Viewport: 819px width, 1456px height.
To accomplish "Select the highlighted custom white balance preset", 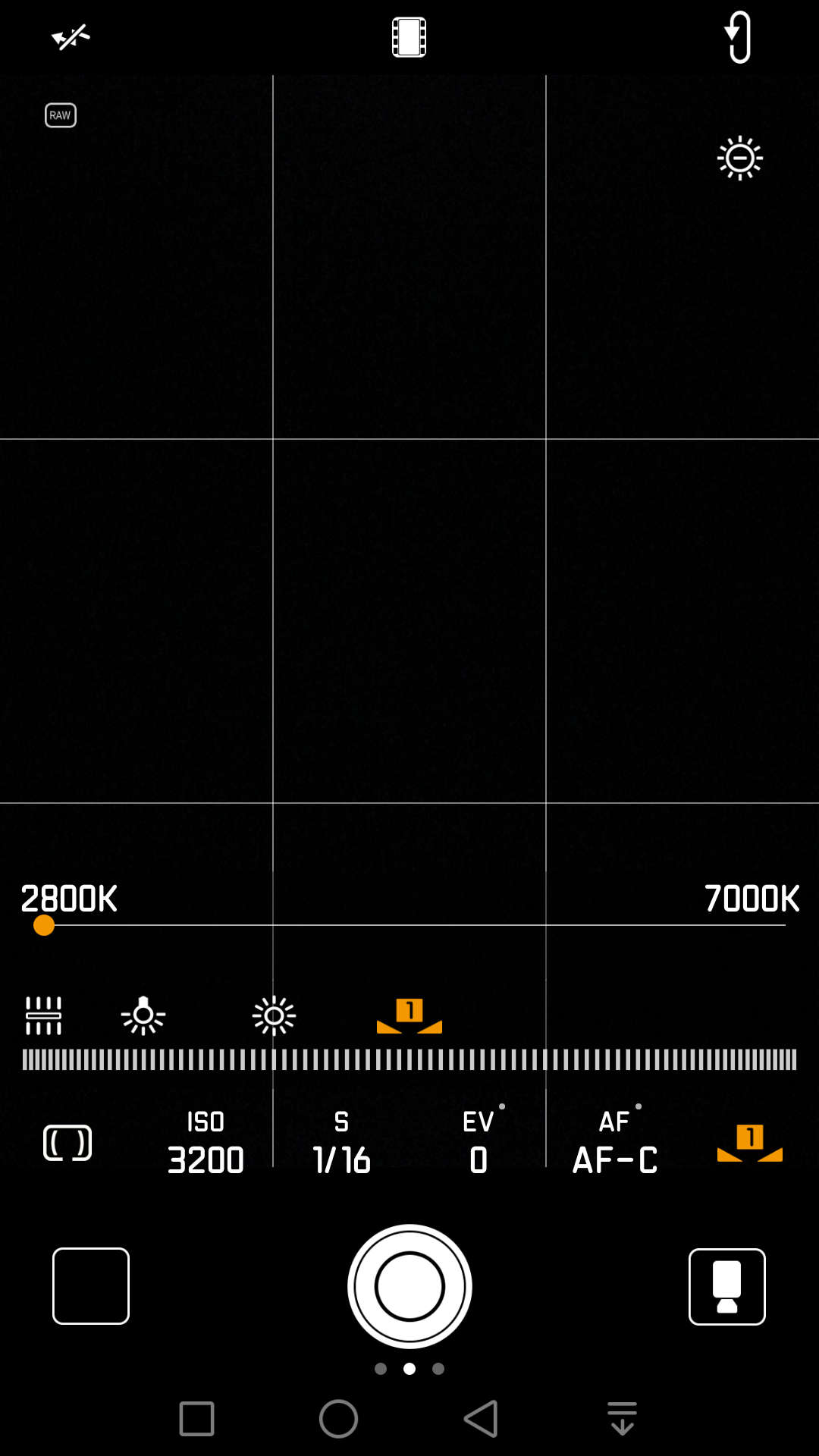I will [409, 1015].
